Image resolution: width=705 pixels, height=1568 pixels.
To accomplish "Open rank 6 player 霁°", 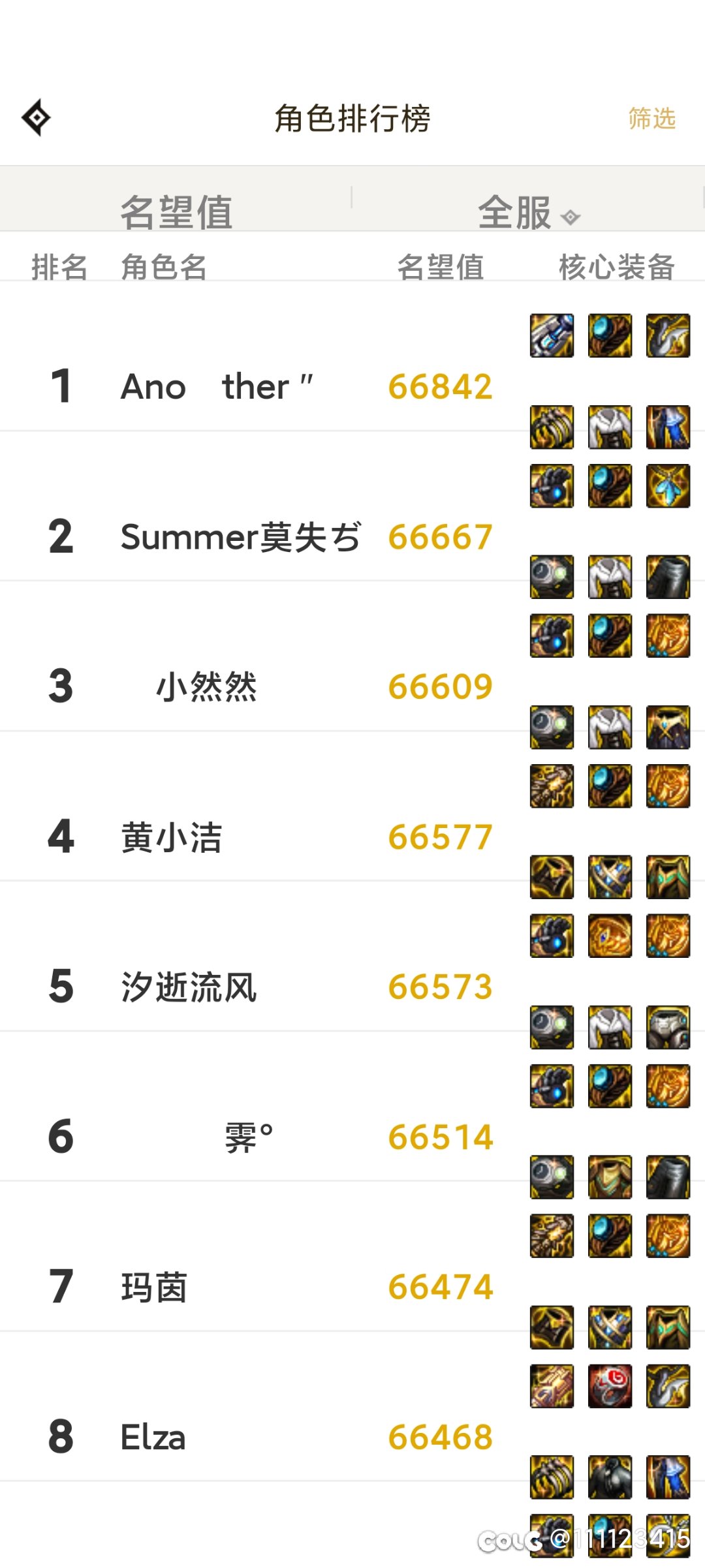I will 352,1135.
